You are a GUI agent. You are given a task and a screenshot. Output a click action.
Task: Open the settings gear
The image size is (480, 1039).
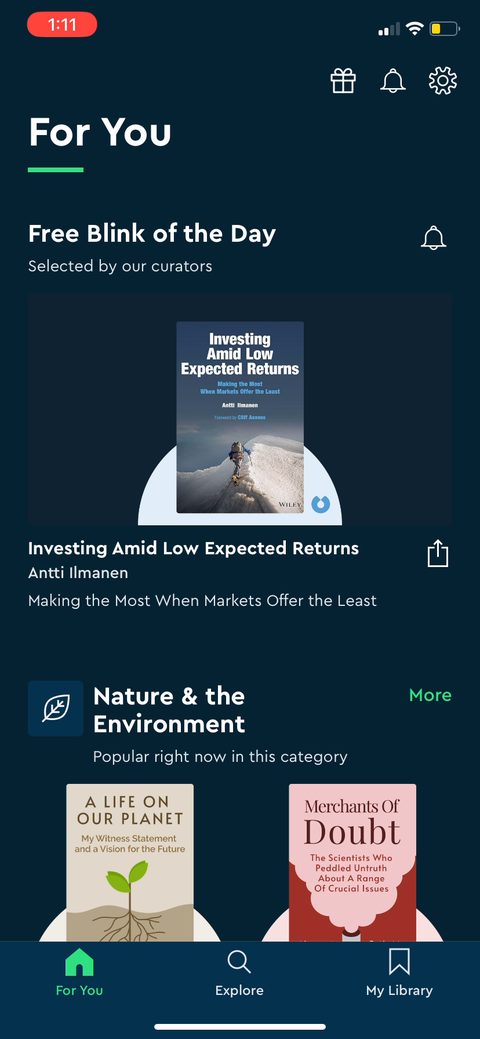tap(442, 81)
